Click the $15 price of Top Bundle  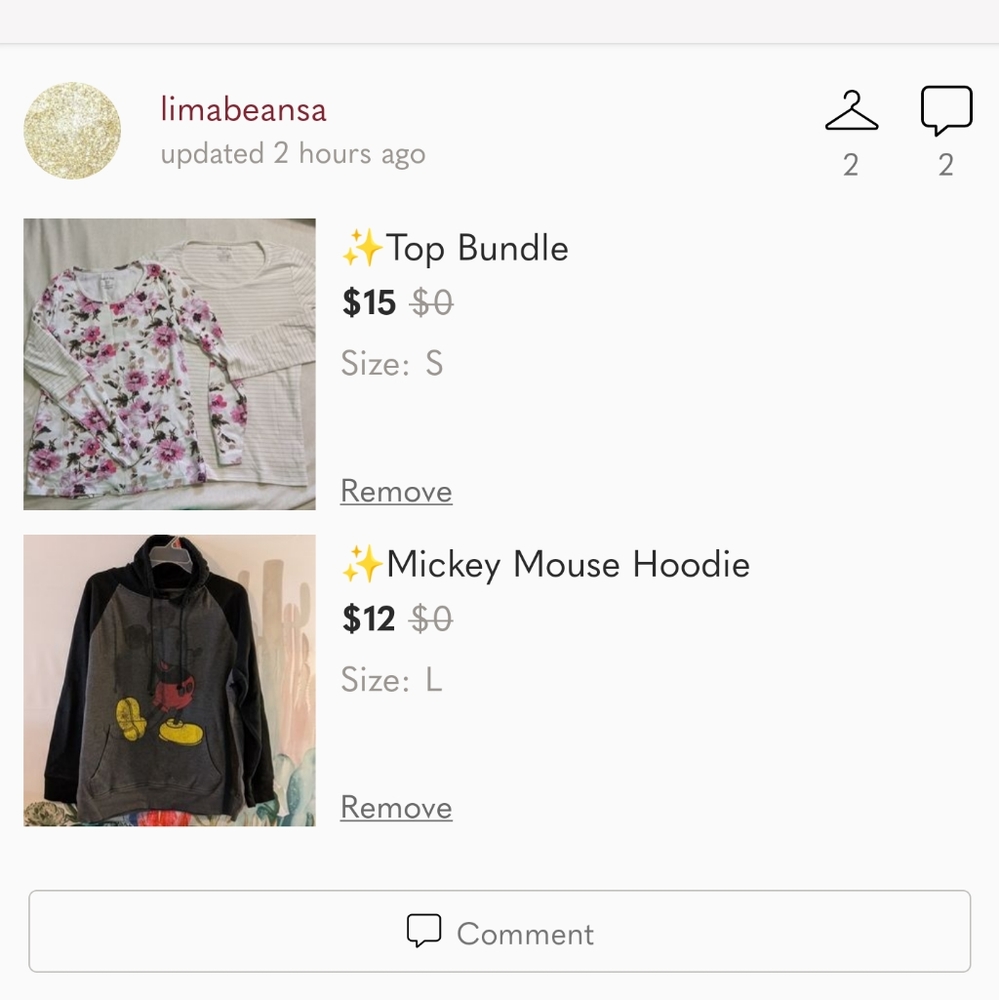point(368,302)
